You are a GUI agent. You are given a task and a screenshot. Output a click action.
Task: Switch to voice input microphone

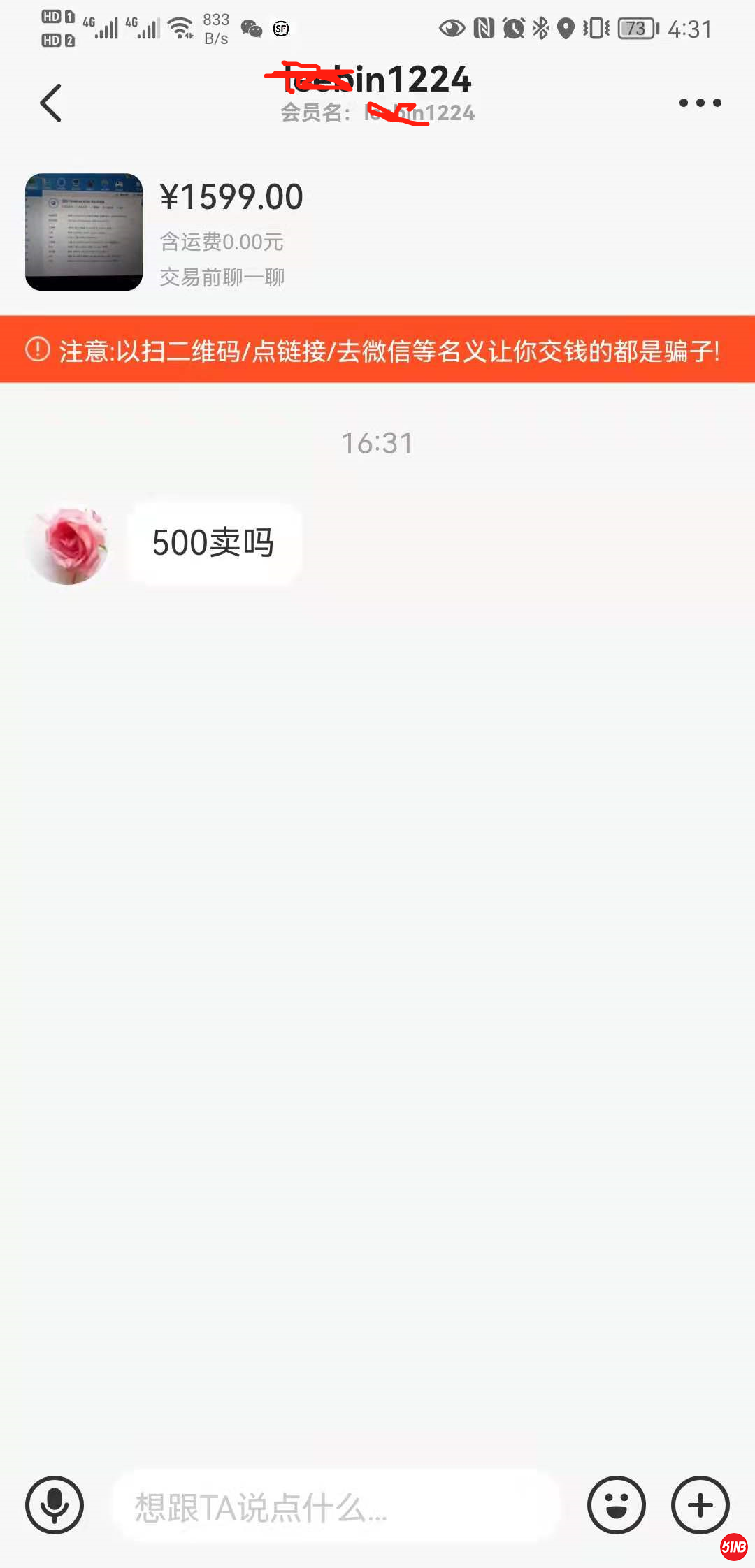(55, 1505)
